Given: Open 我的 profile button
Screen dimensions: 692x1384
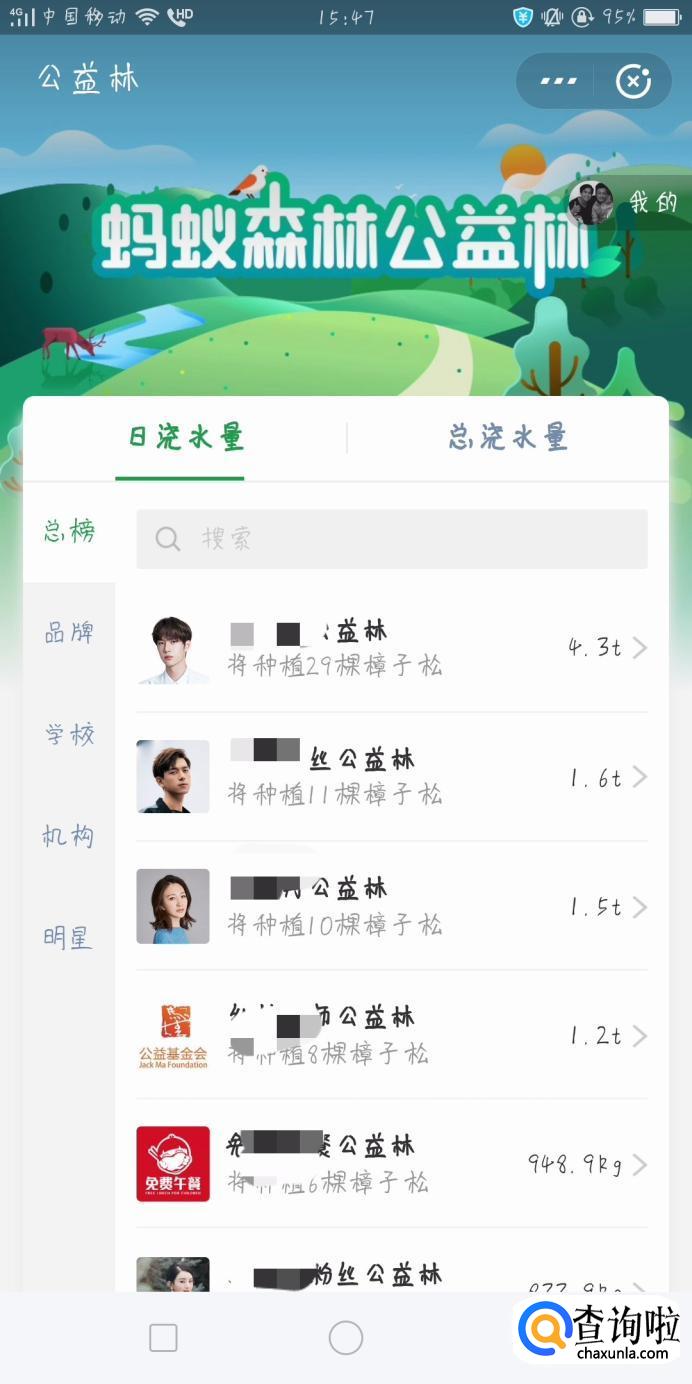Looking at the screenshot, I should [626, 203].
